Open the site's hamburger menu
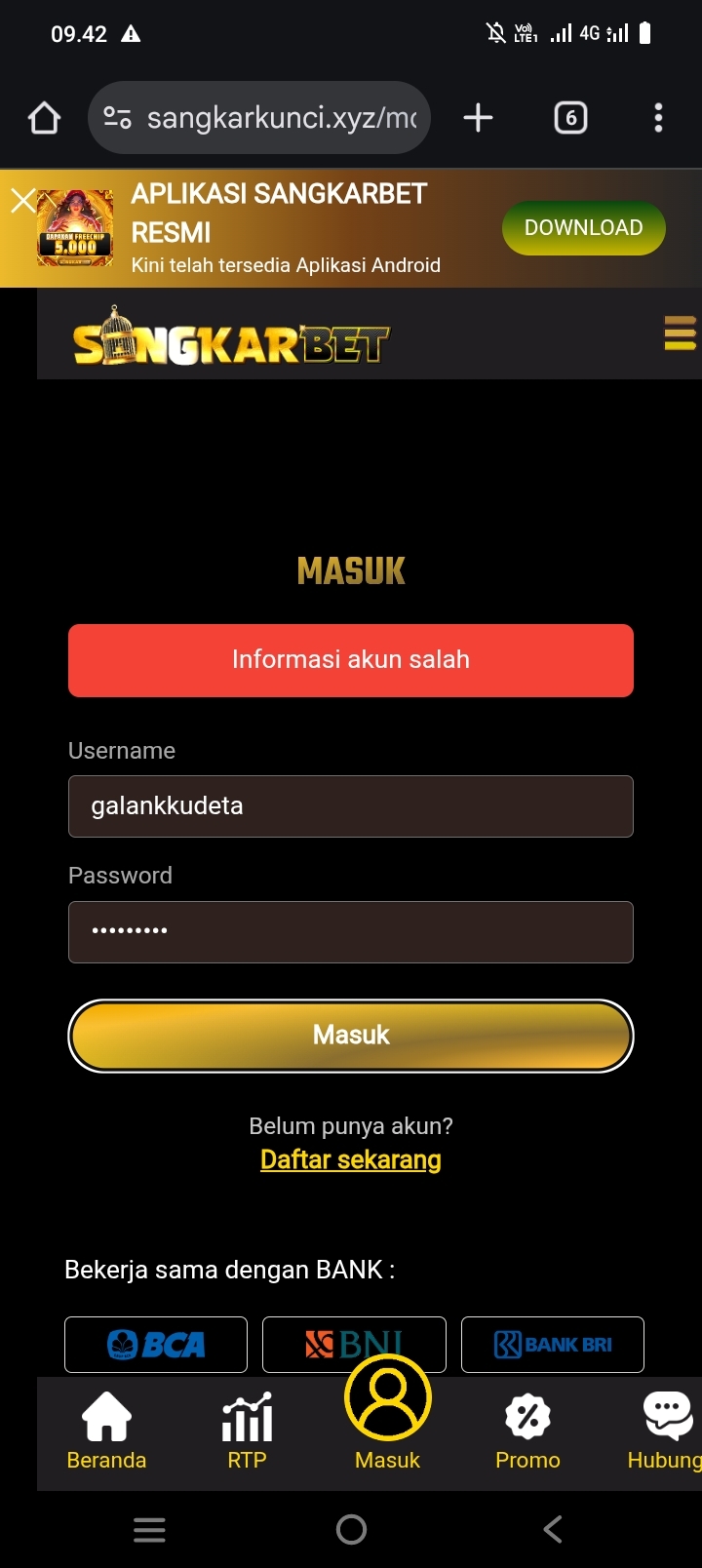702x1568 pixels. 680,333
